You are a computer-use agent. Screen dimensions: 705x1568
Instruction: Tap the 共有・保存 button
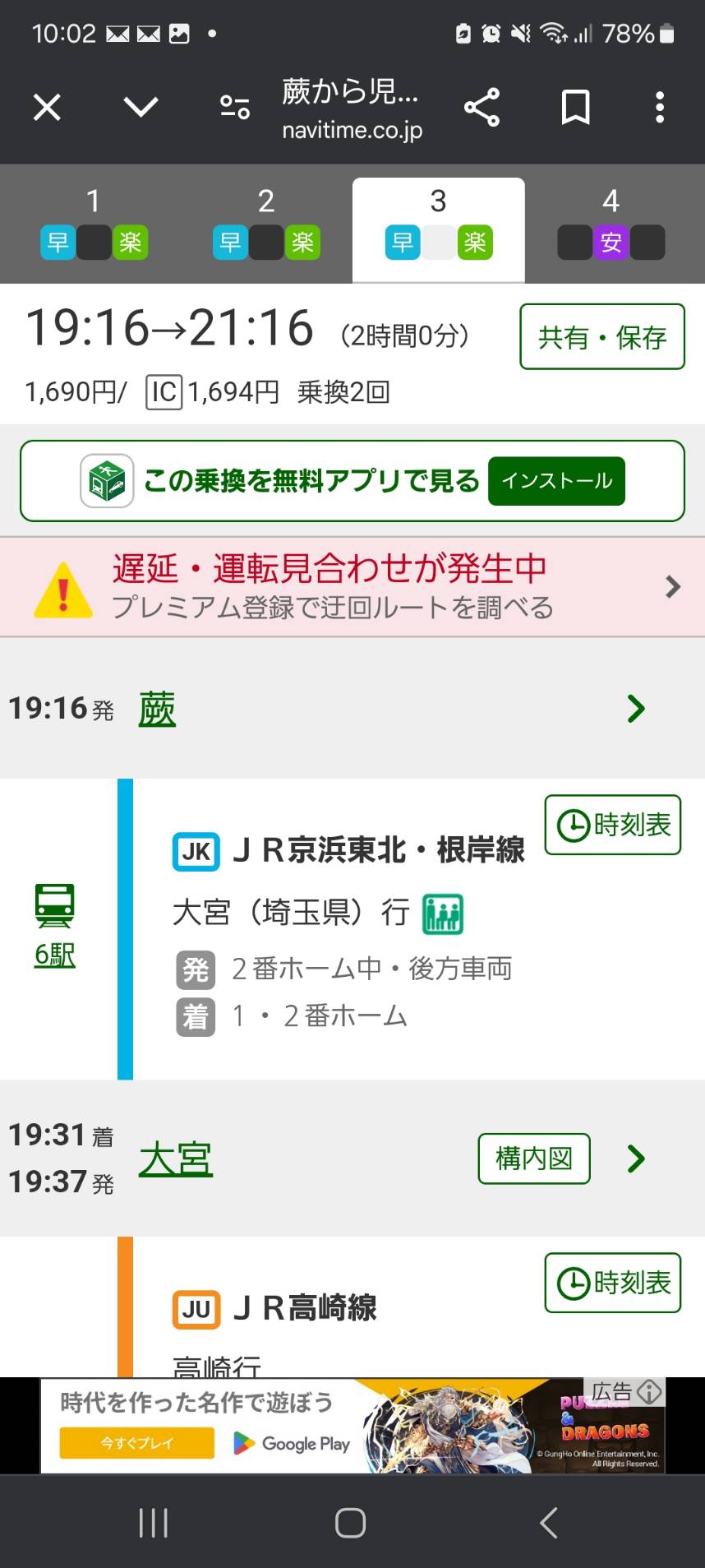[602, 336]
